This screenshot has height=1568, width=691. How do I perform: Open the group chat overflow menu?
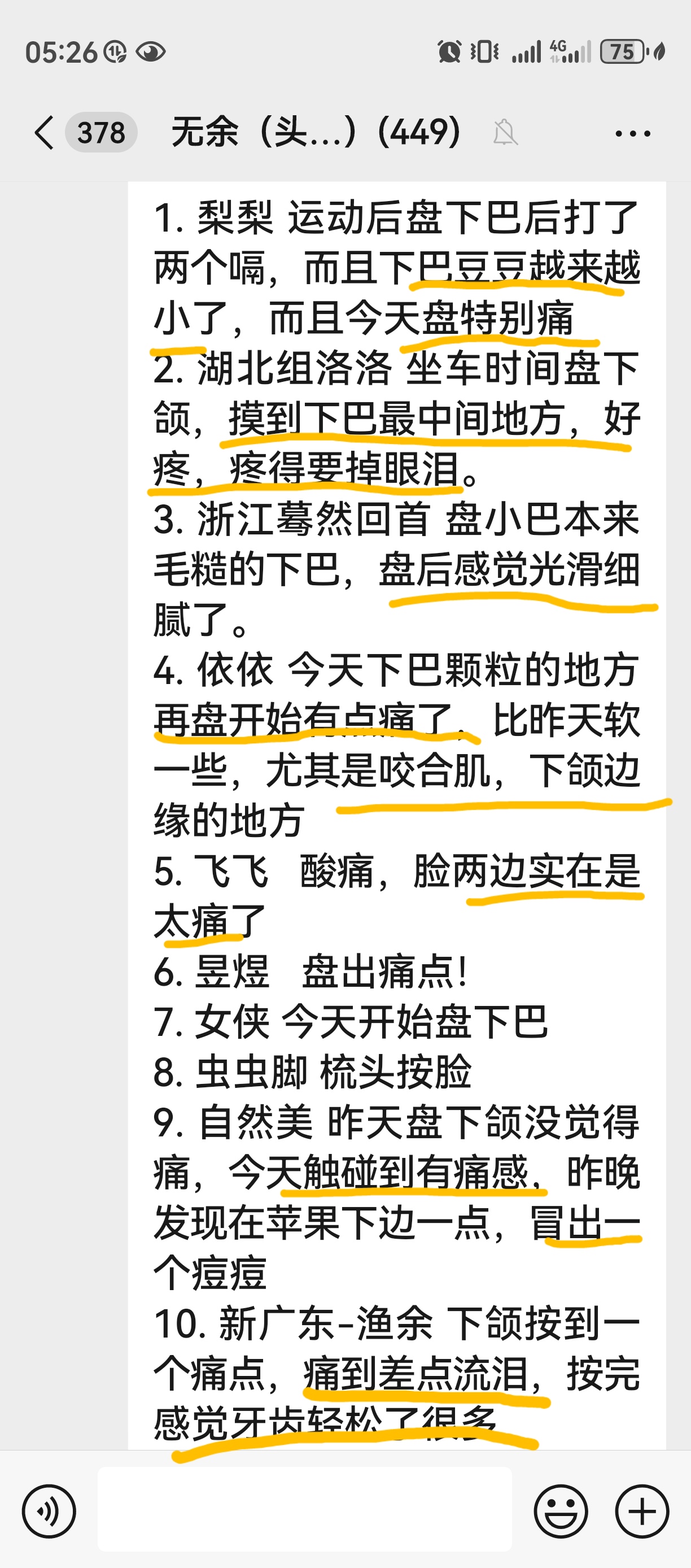pos(633,133)
